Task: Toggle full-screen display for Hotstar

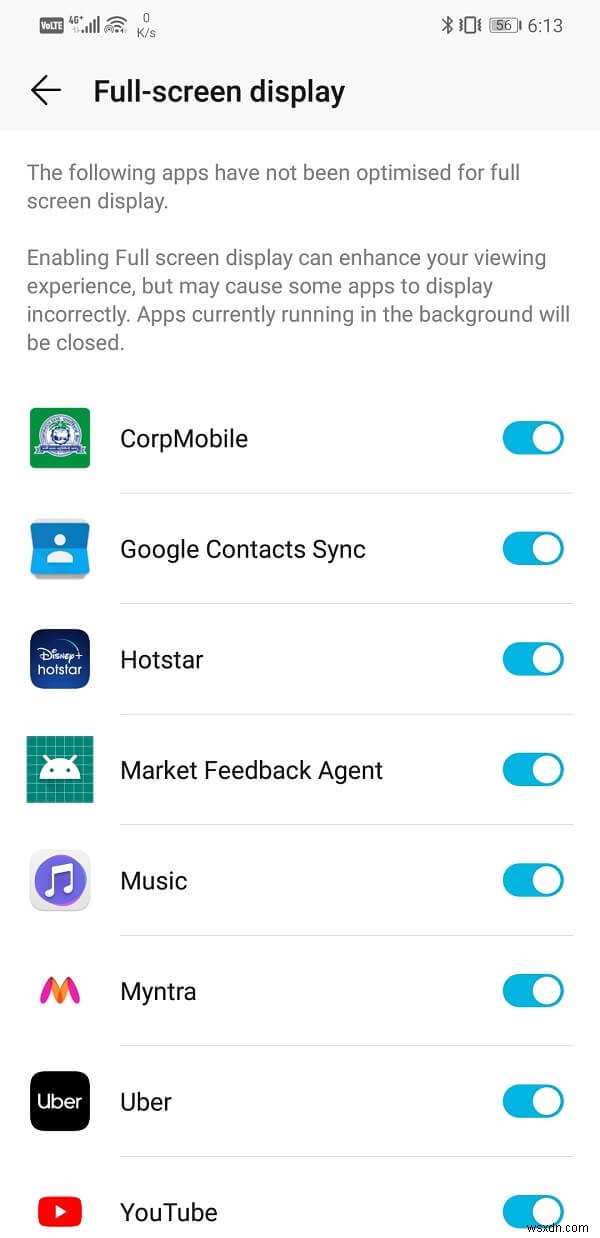Action: [533, 659]
